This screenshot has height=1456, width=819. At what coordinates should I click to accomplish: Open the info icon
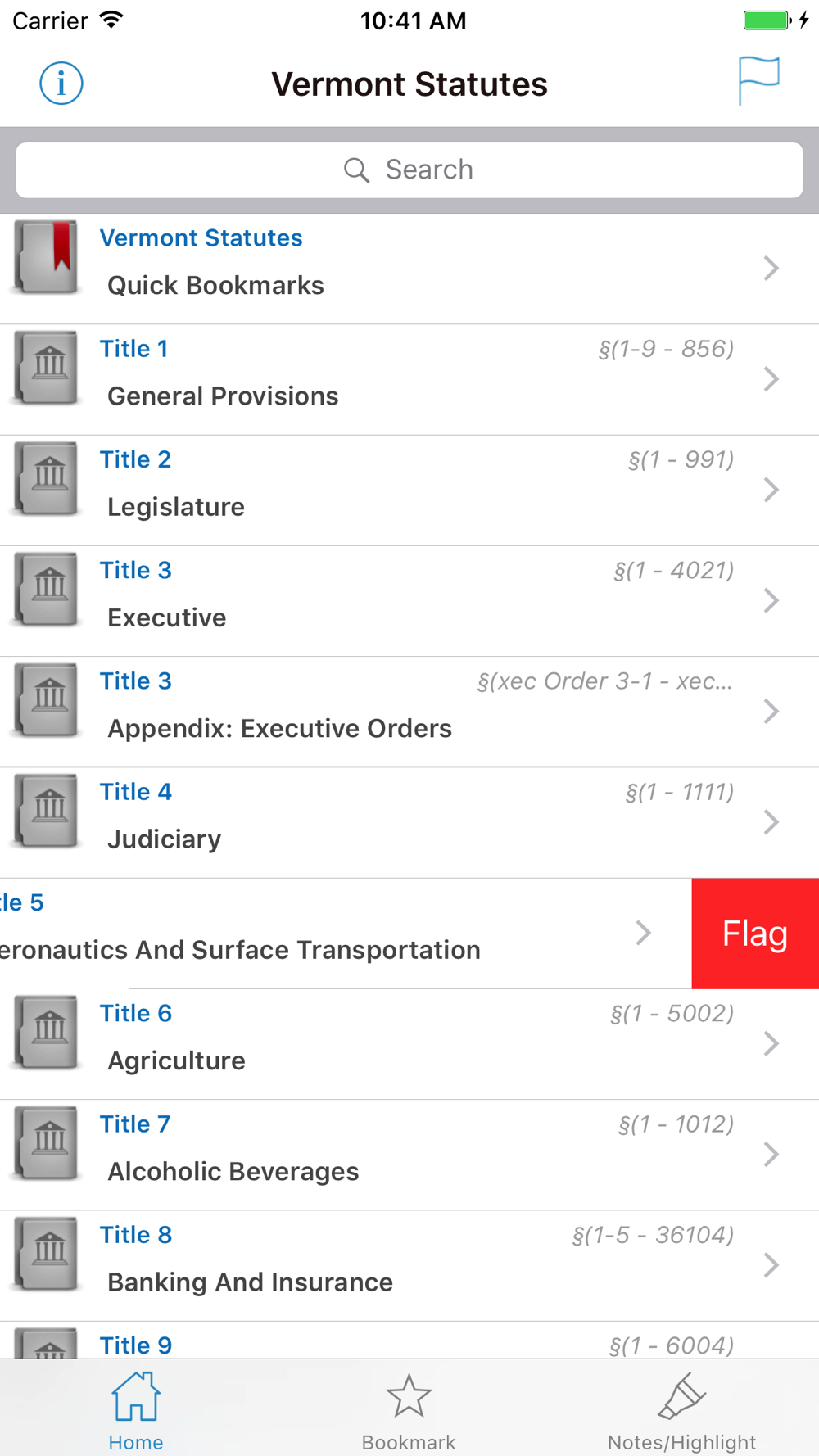(x=61, y=84)
